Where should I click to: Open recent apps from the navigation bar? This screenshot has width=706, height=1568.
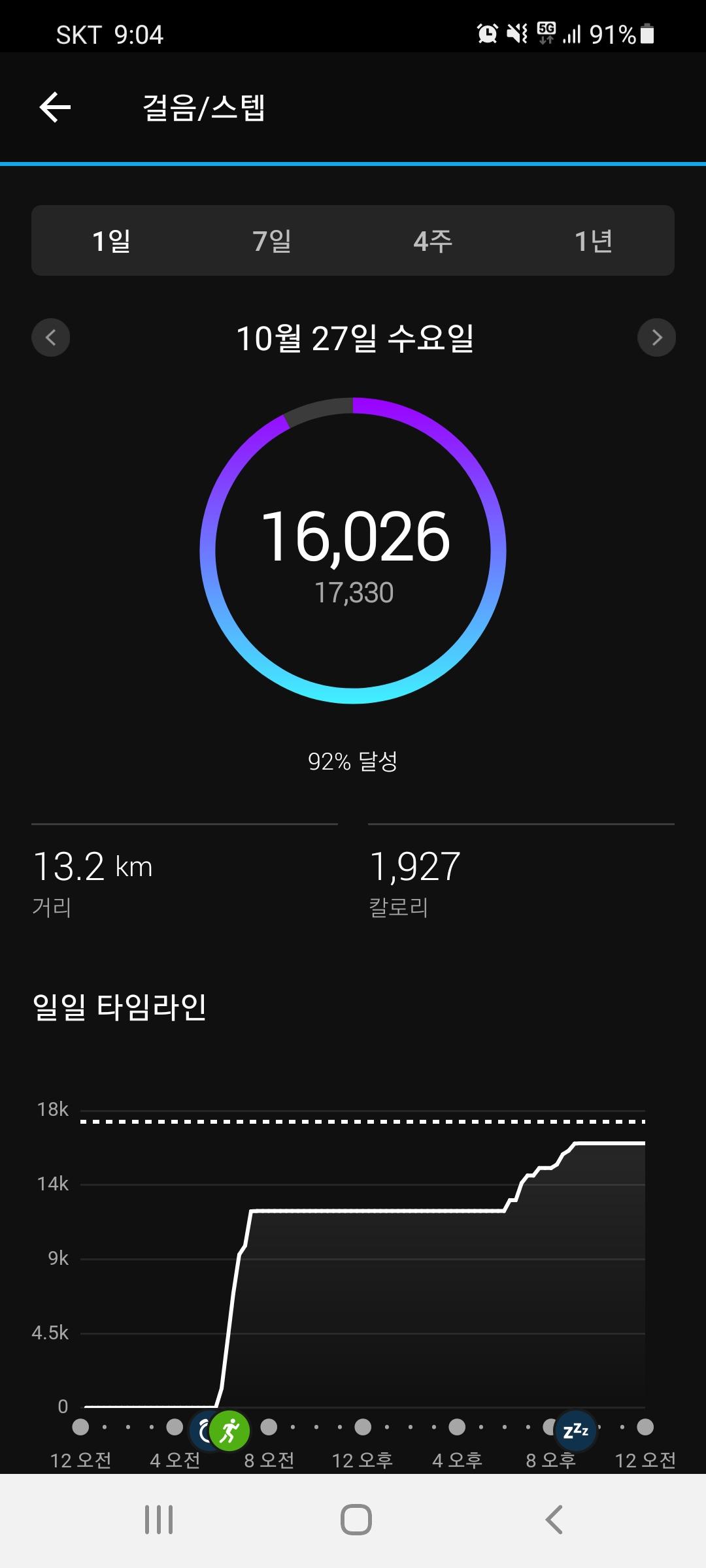(x=159, y=1519)
